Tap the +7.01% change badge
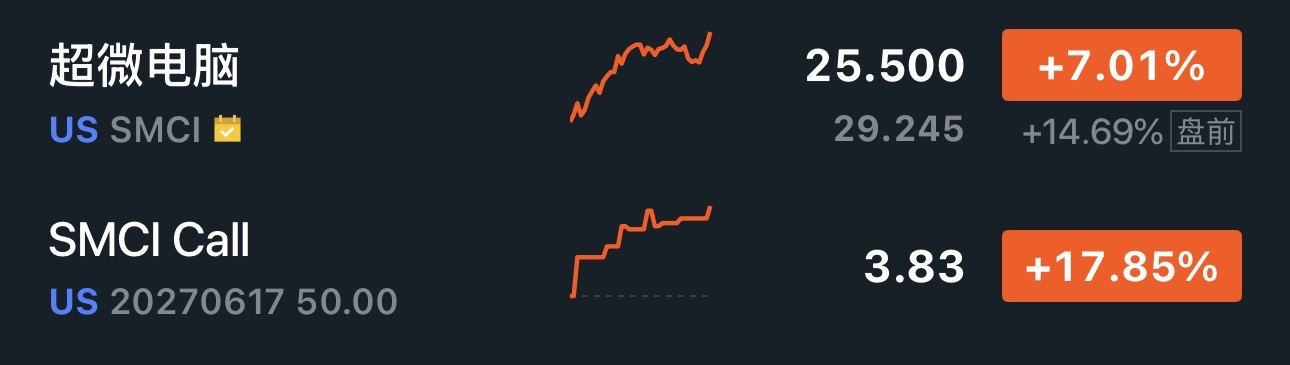The image size is (1290, 365). 1122,65
